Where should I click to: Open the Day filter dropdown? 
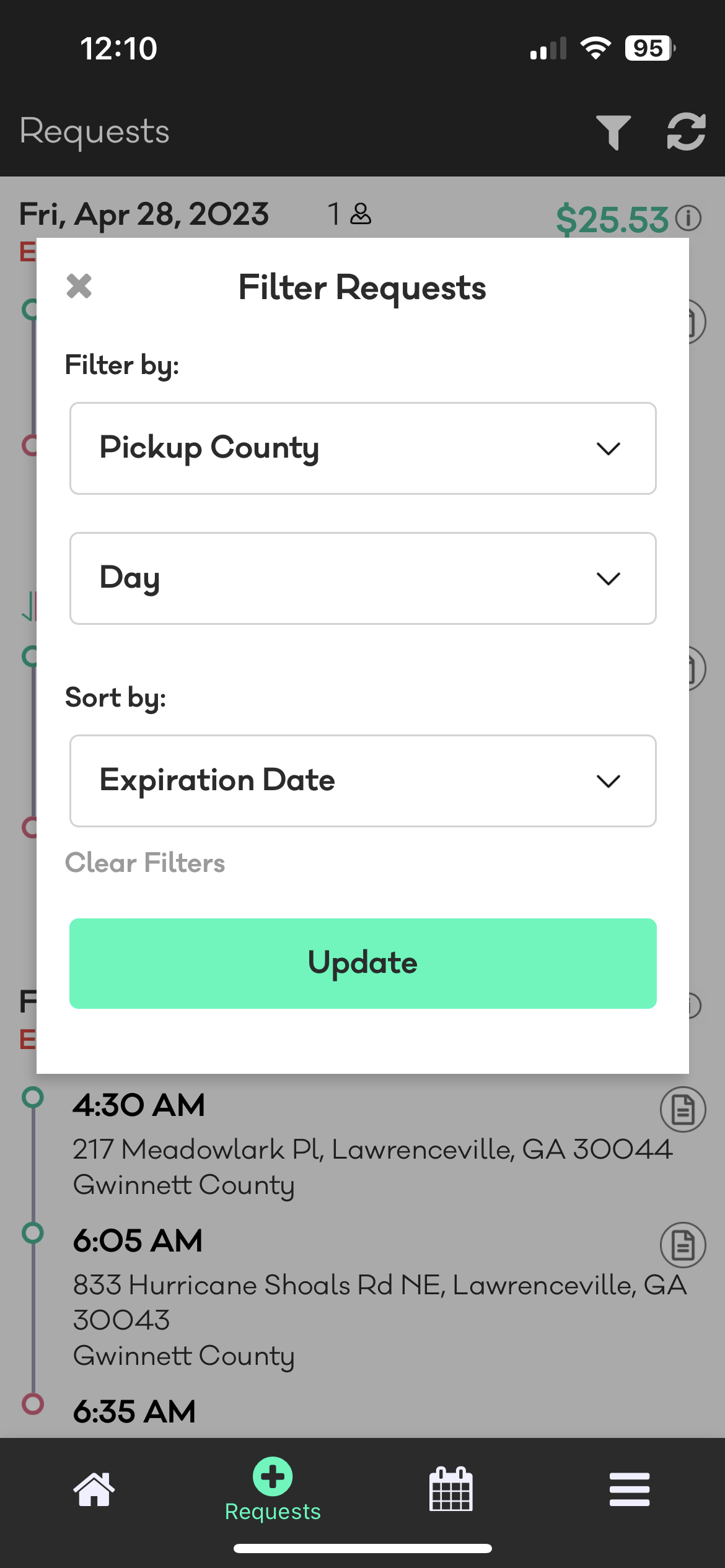(x=362, y=578)
